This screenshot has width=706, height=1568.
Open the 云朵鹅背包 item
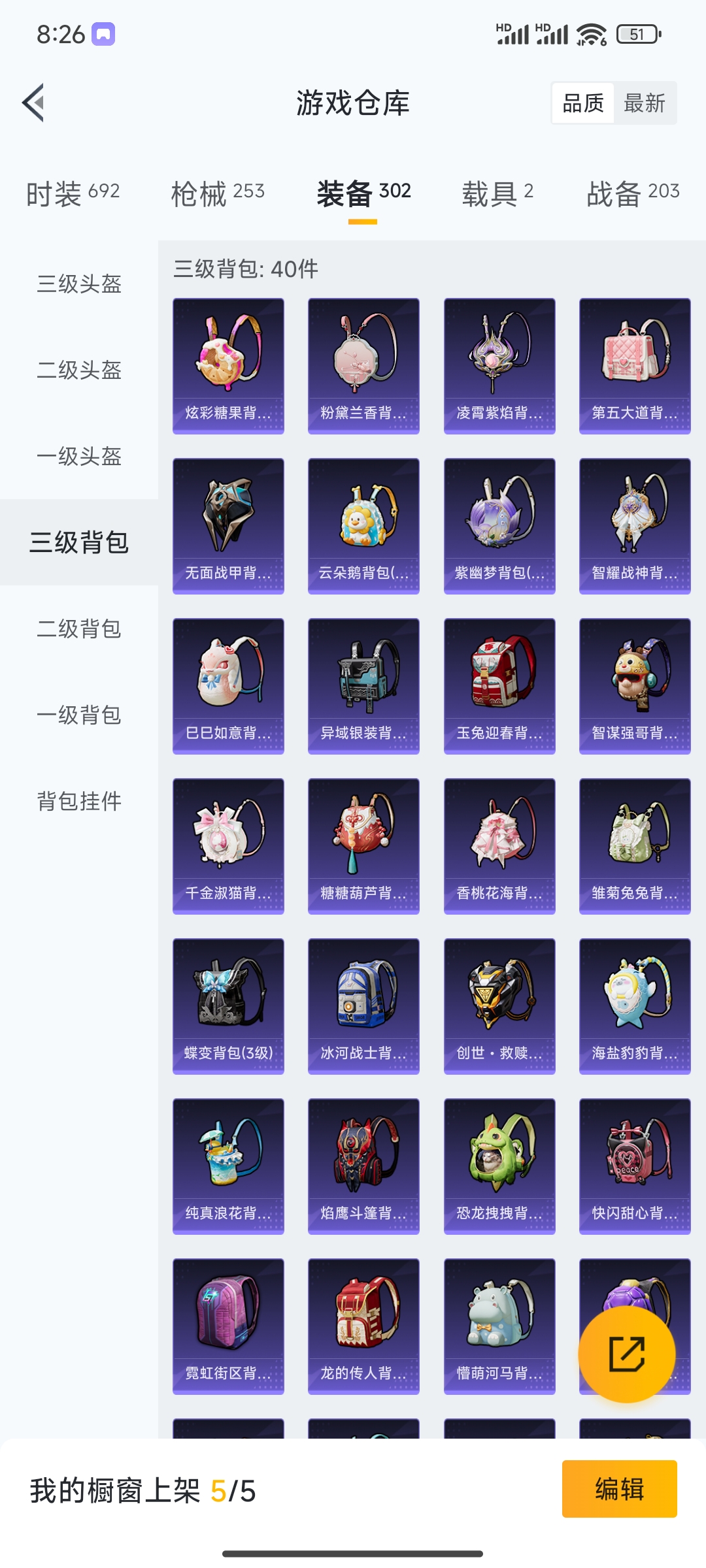(363, 527)
